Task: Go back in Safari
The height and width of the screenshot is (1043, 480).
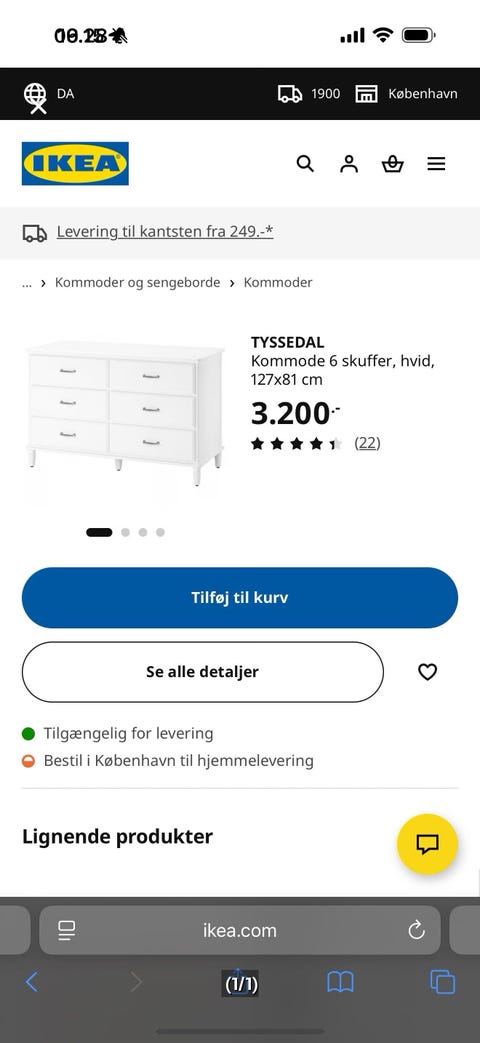Action: pyautogui.click(x=32, y=982)
